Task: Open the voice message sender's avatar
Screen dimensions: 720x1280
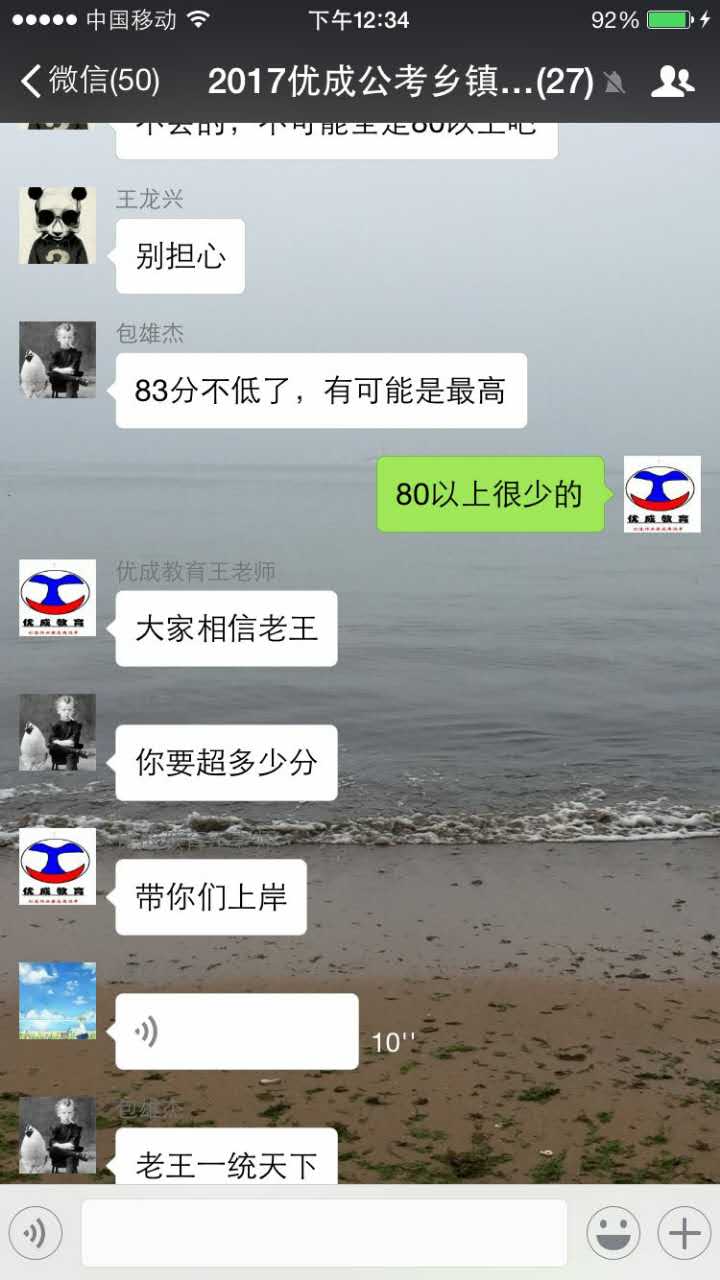Action: [x=57, y=1001]
